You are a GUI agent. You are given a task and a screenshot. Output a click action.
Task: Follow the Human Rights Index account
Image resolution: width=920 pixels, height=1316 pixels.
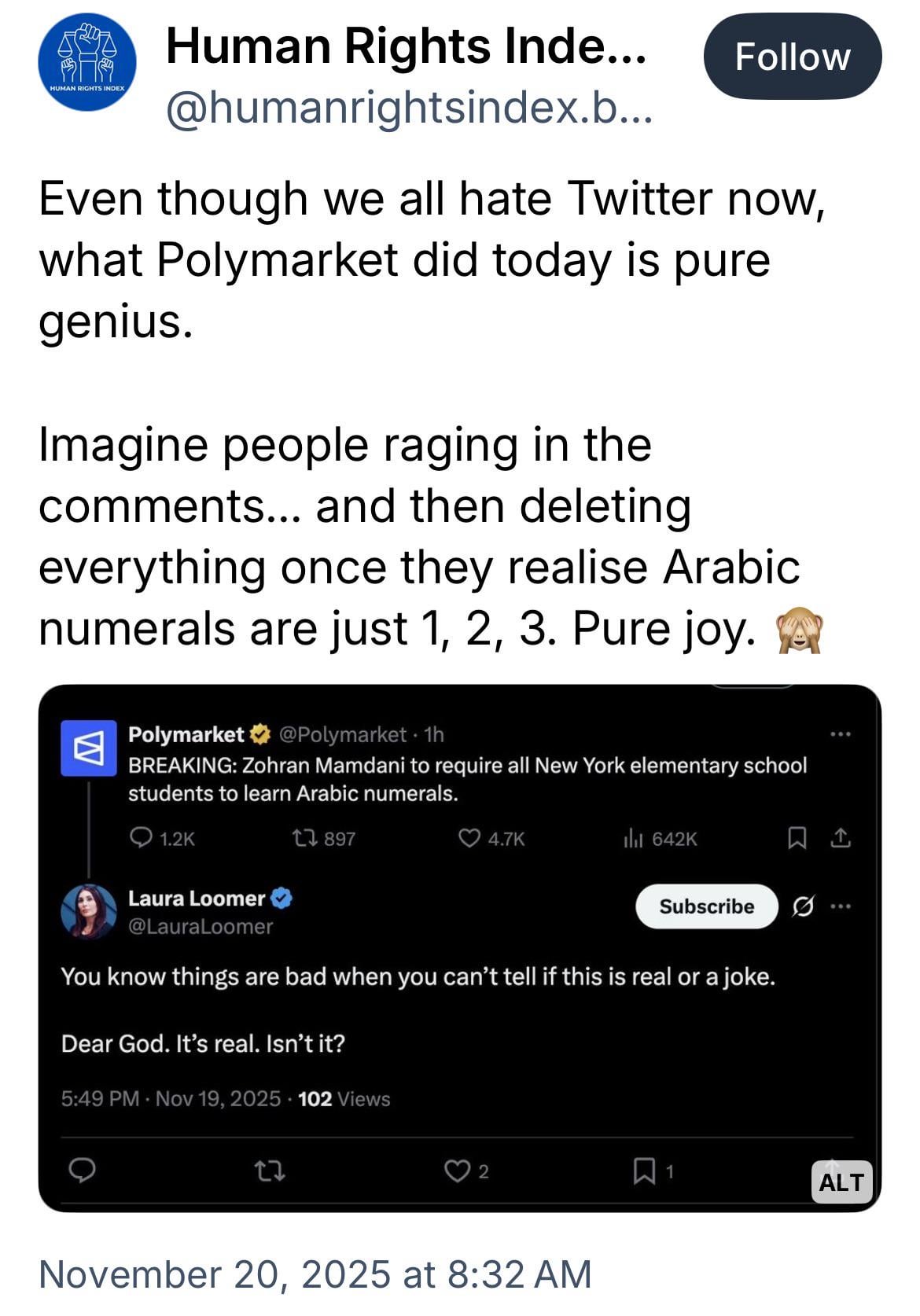click(792, 57)
